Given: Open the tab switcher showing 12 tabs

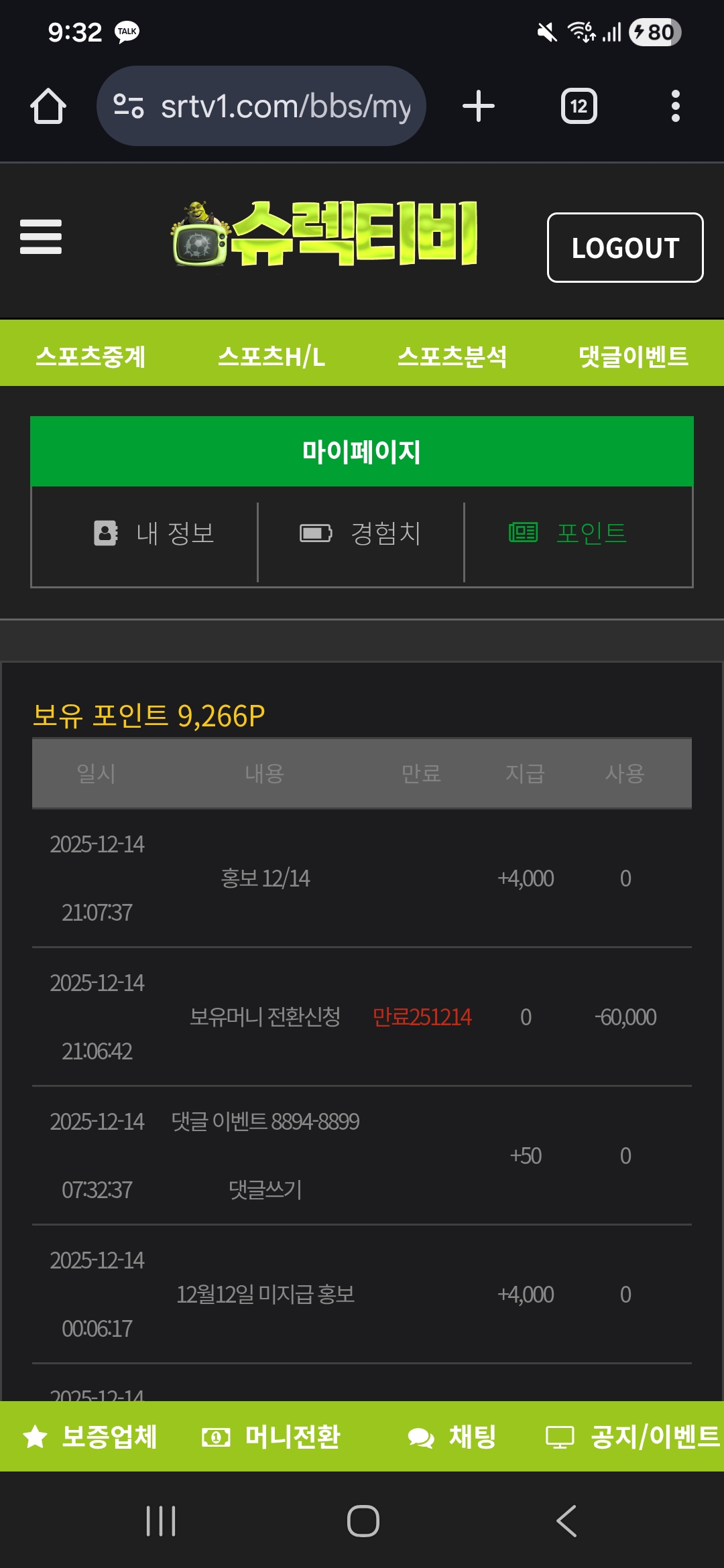Looking at the screenshot, I should (579, 106).
